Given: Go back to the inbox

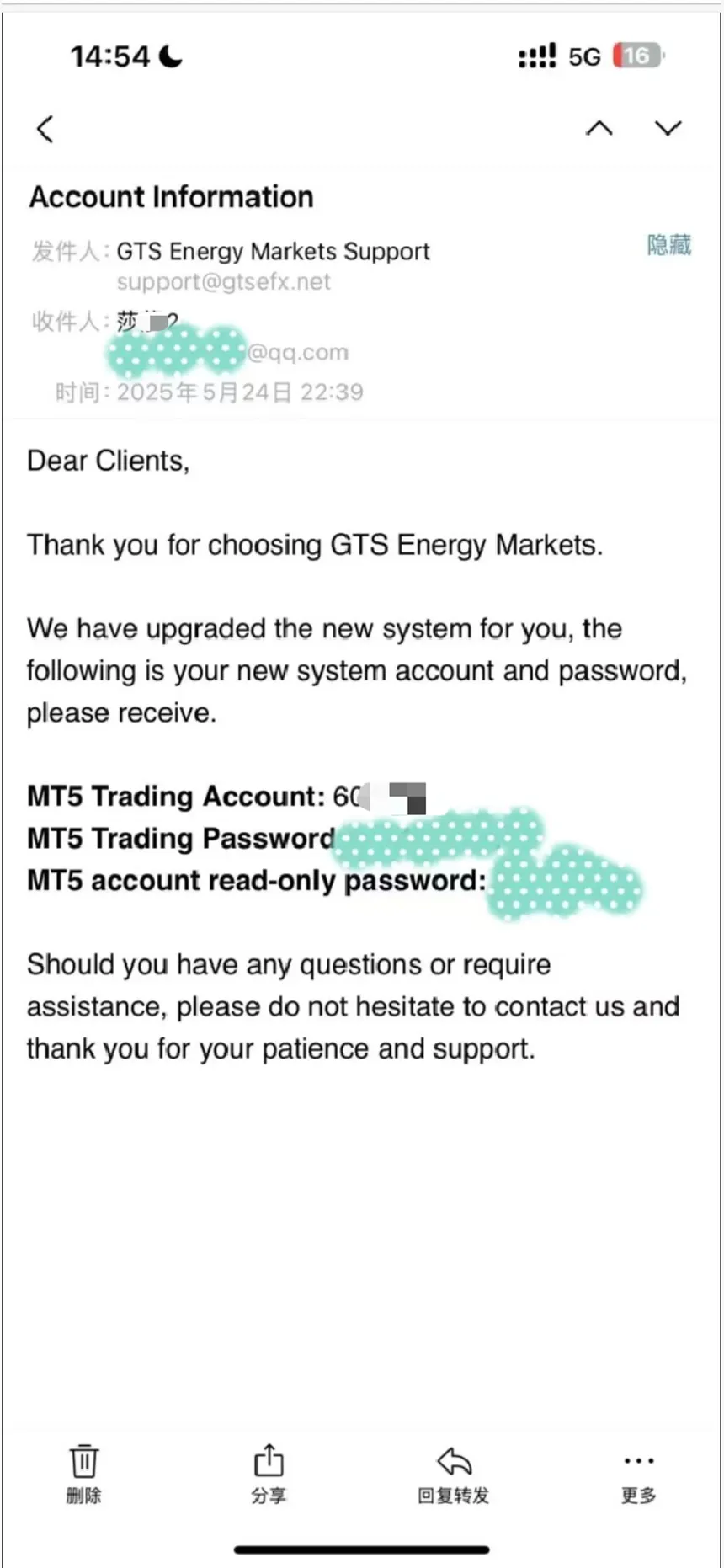Looking at the screenshot, I should pos(45,129).
